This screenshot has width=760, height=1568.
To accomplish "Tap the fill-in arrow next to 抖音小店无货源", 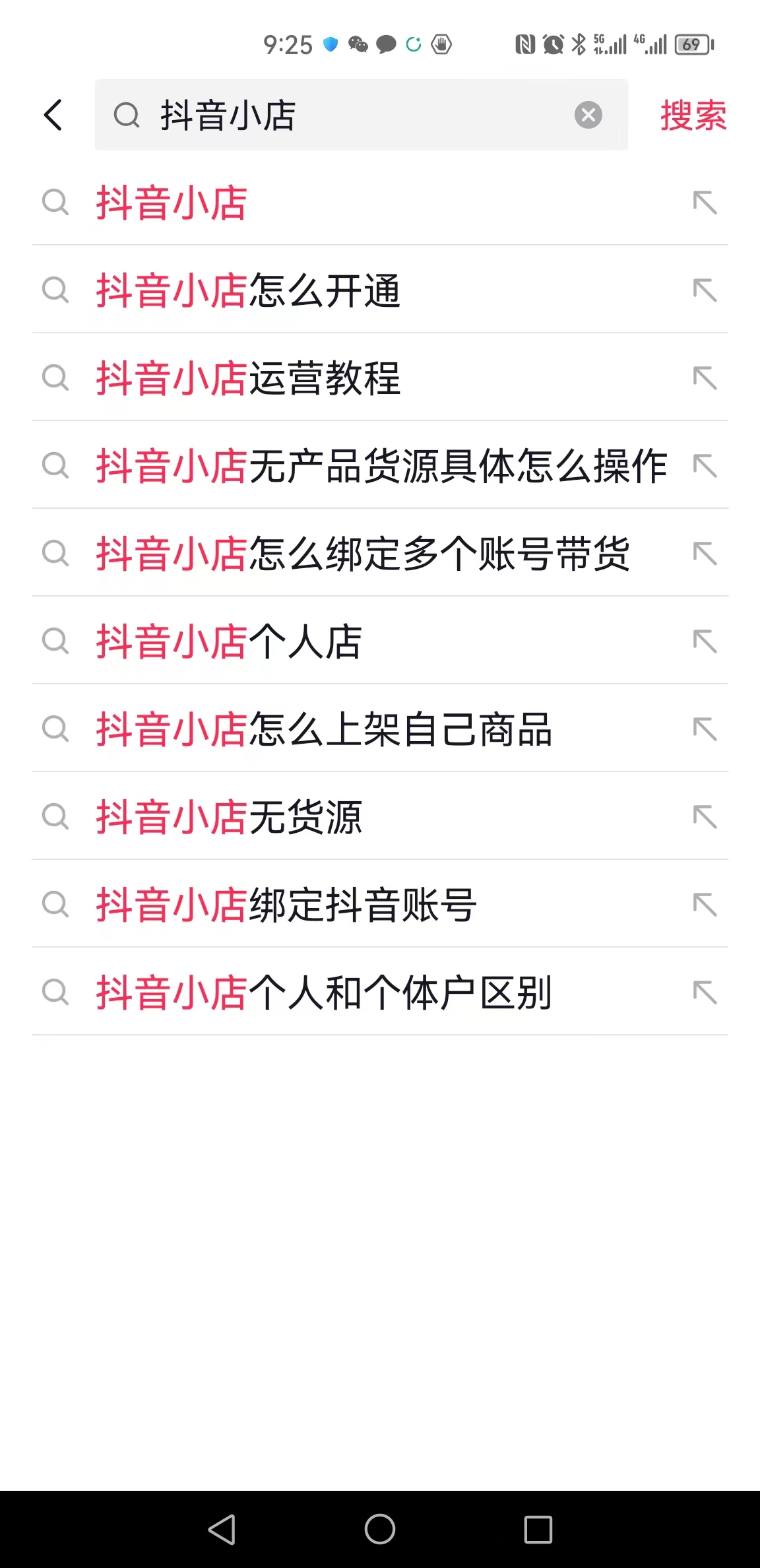I will (x=705, y=817).
